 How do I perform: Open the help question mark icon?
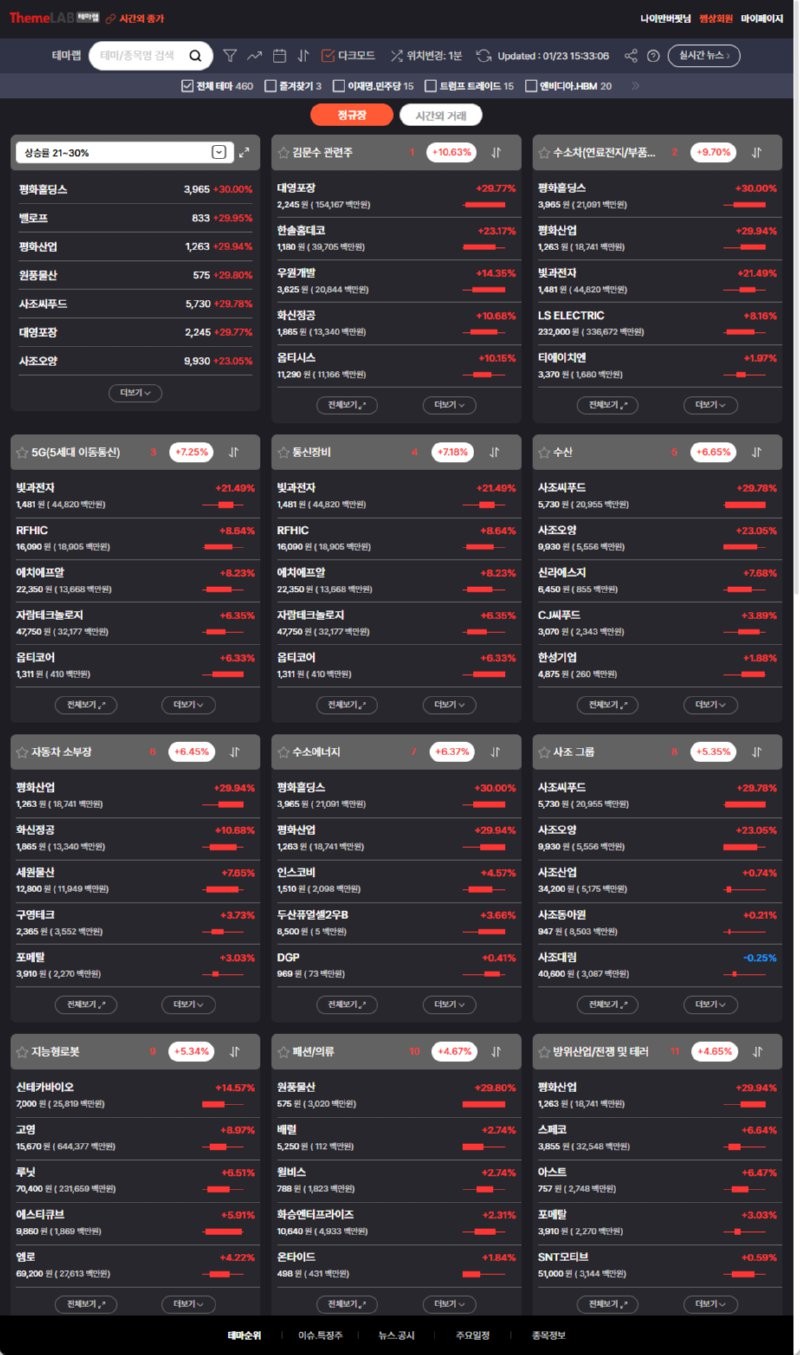(x=653, y=56)
